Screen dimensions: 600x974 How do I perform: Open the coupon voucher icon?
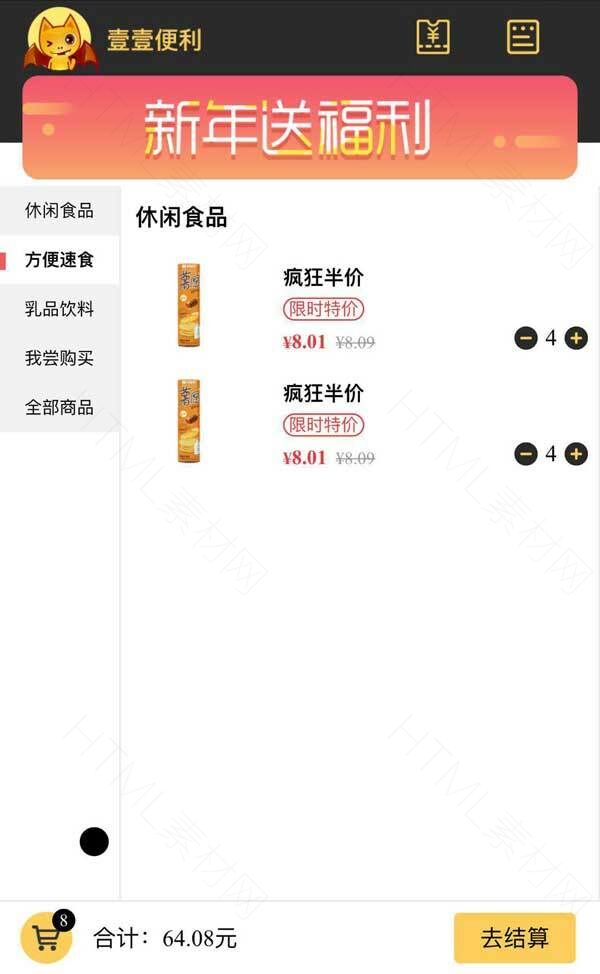click(x=432, y=37)
